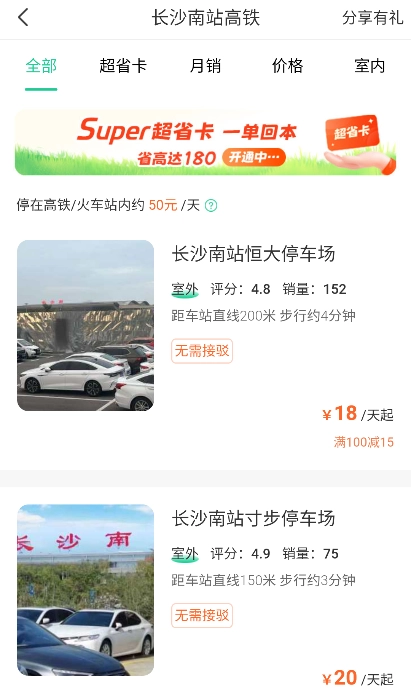Open 长沙南站恒大停车场 listing
Viewport: 411px width, 690px height.
click(x=206, y=343)
